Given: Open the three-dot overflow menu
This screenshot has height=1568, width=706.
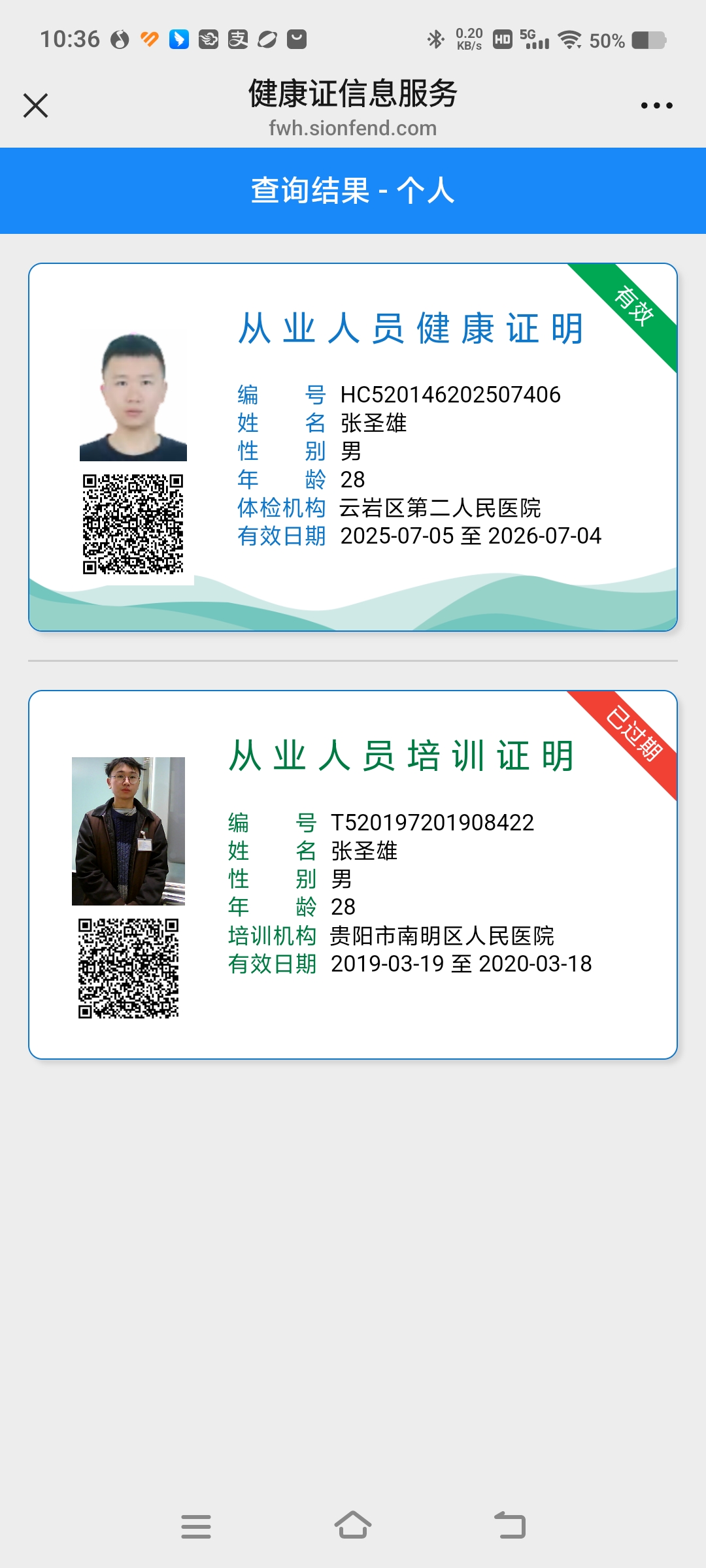Looking at the screenshot, I should click(x=656, y=105).
